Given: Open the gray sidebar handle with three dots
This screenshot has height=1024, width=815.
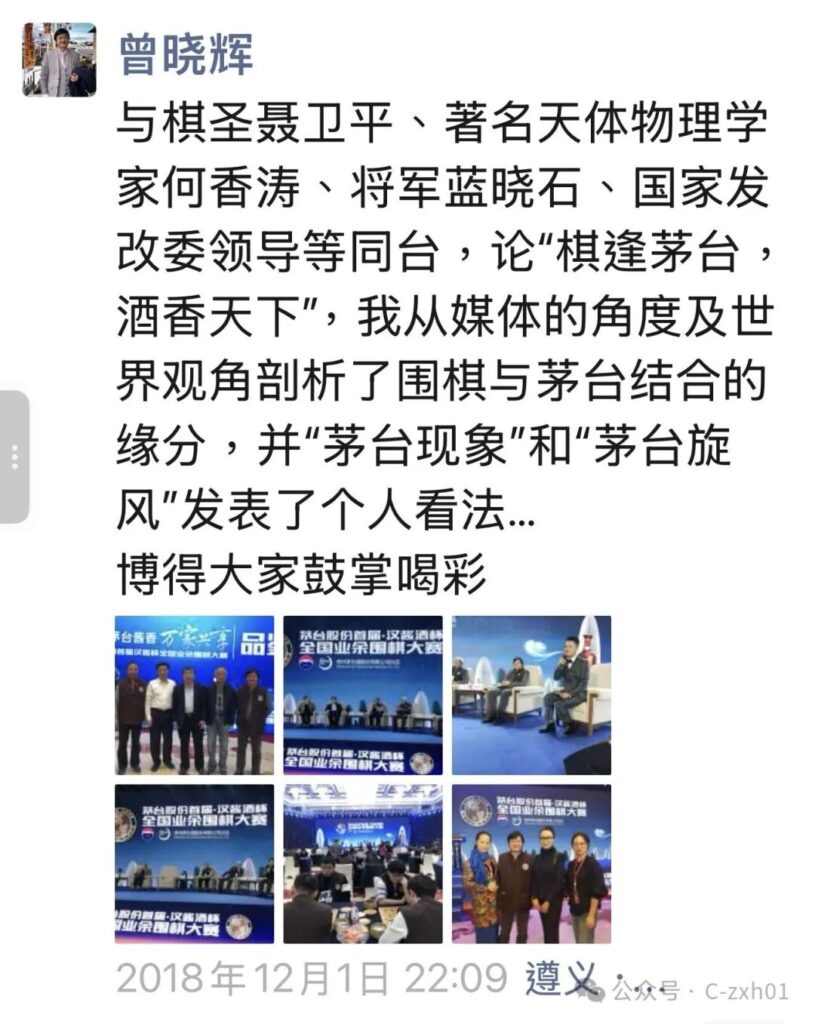Looking at the screenshot, I should pos(14,457).
